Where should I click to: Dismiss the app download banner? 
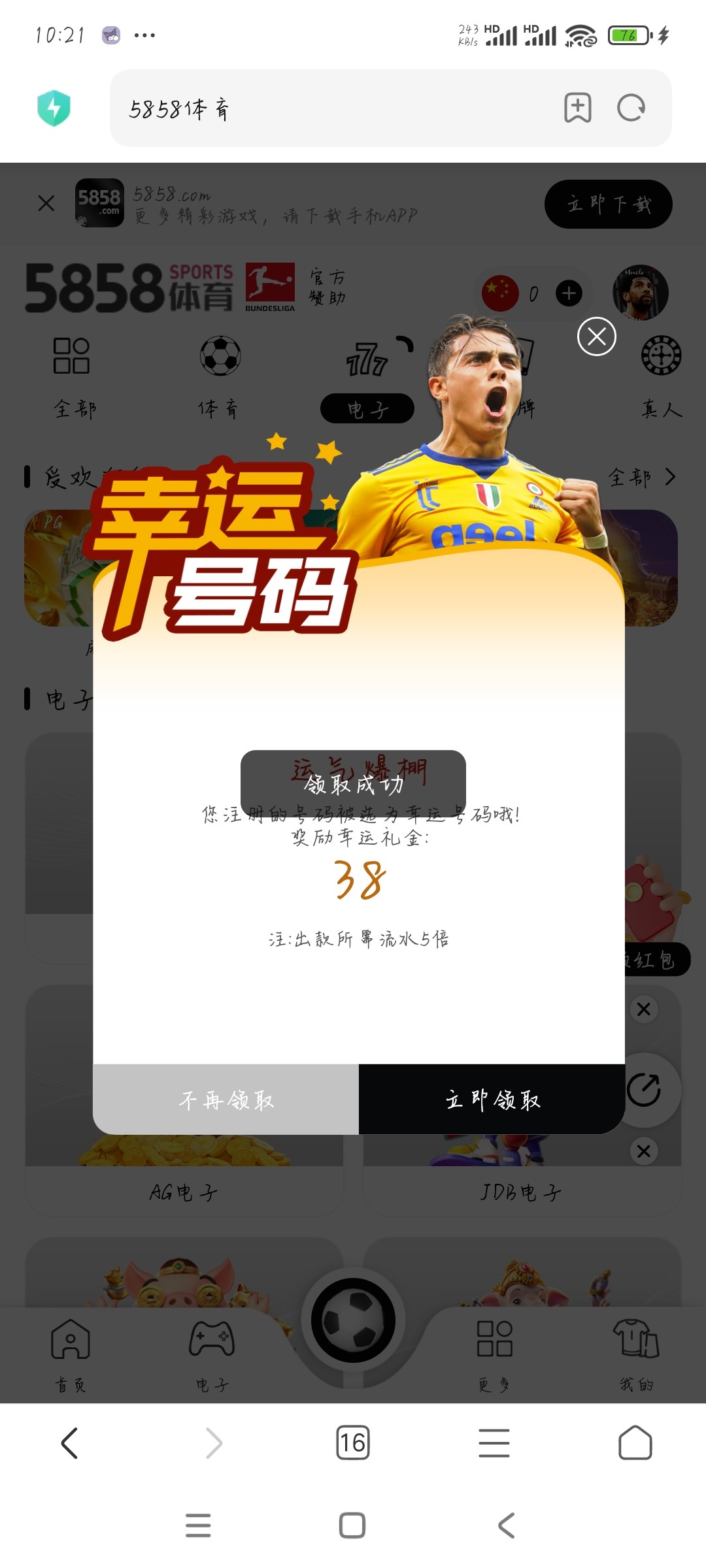click(x=46, y=203)
